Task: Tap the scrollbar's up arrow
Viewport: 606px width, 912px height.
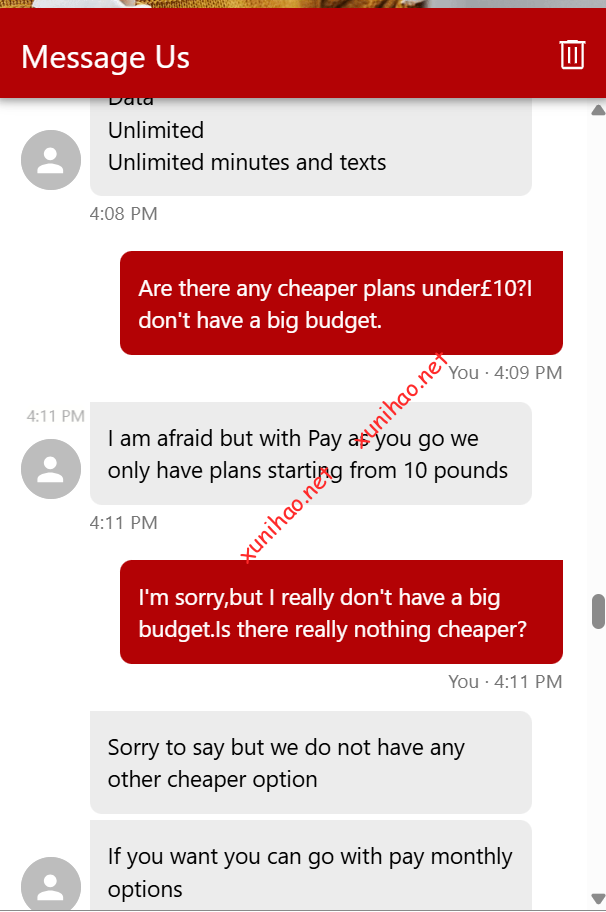Action: (x=598, y=110)
